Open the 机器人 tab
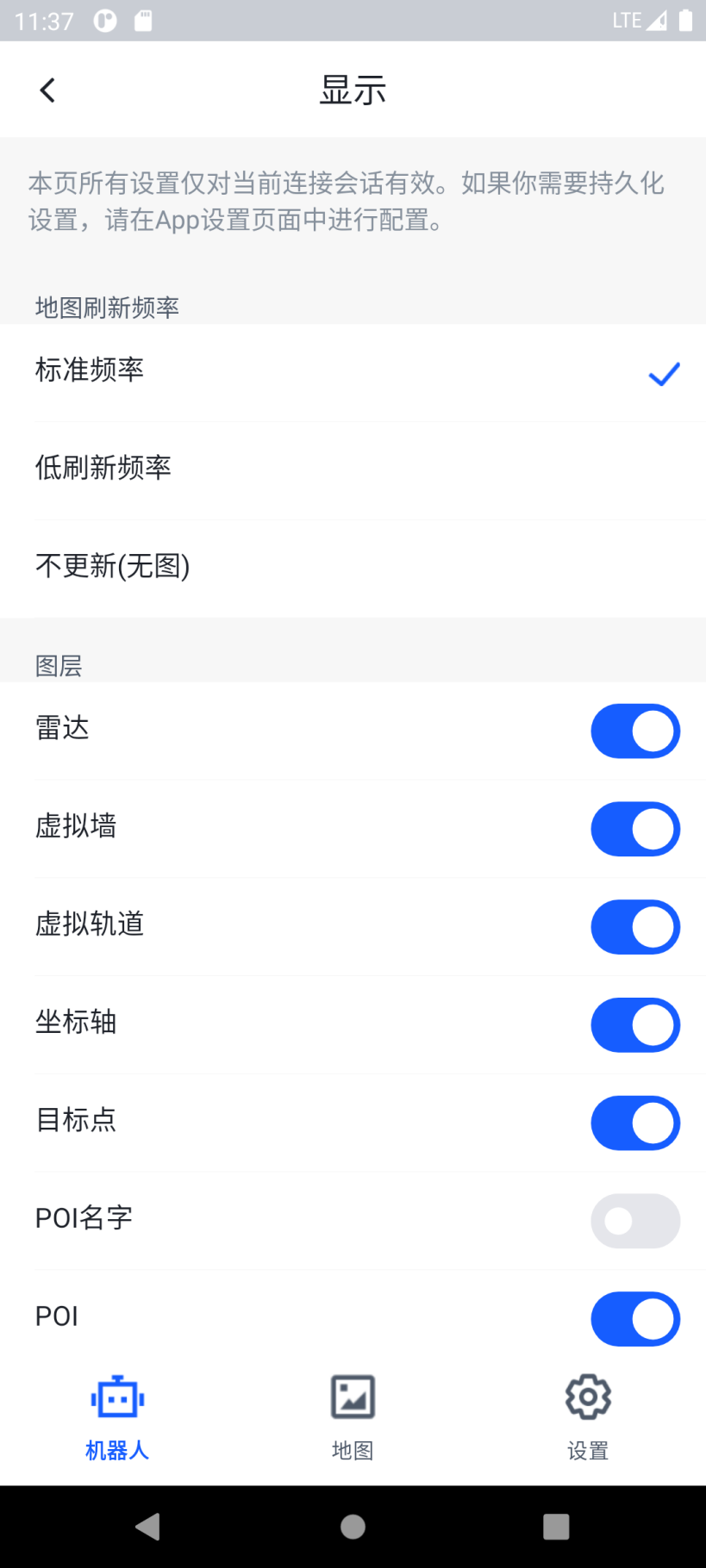706x1568 pixels. pyautogui.click(x=117, y=1418)
